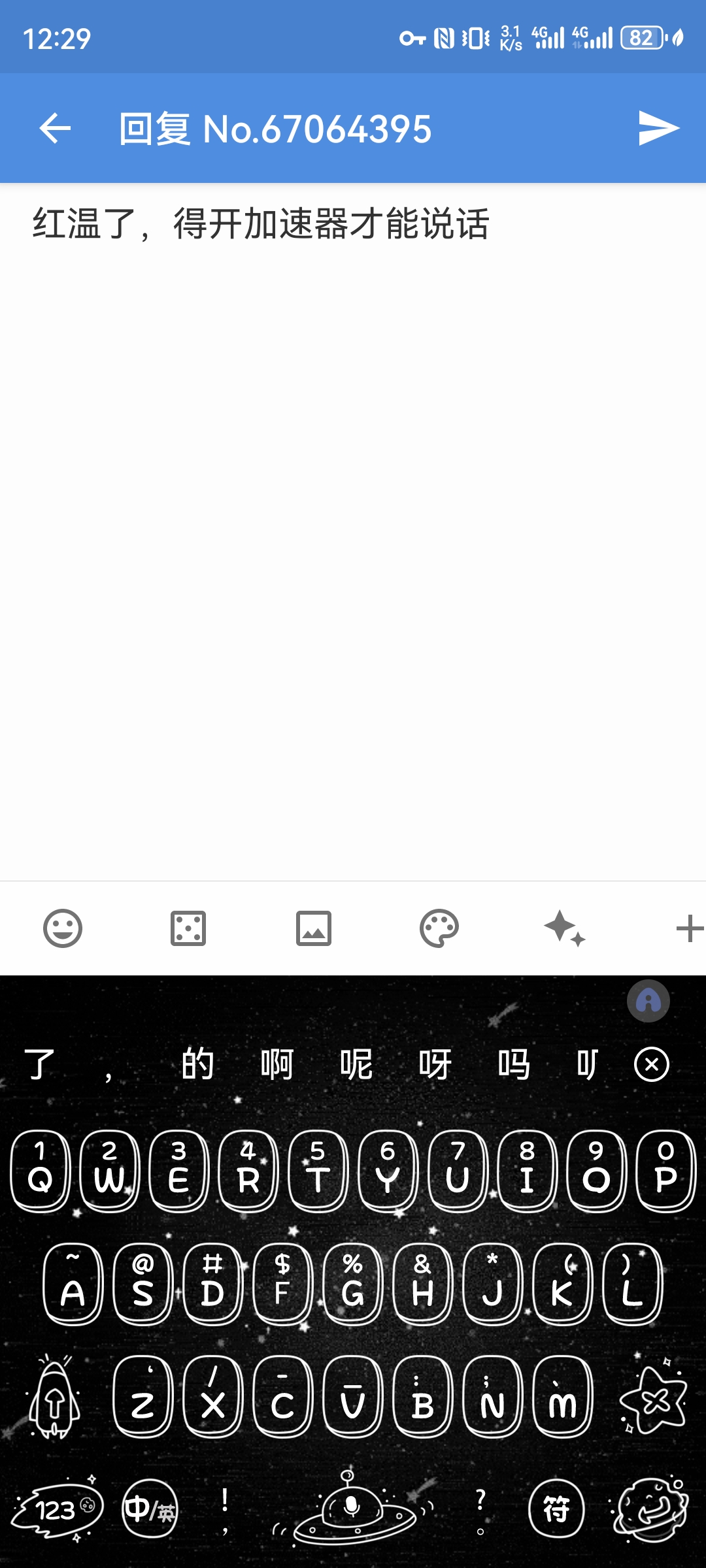Tap the microphone space bar
706x1568 pixels.
[353, 1509]
